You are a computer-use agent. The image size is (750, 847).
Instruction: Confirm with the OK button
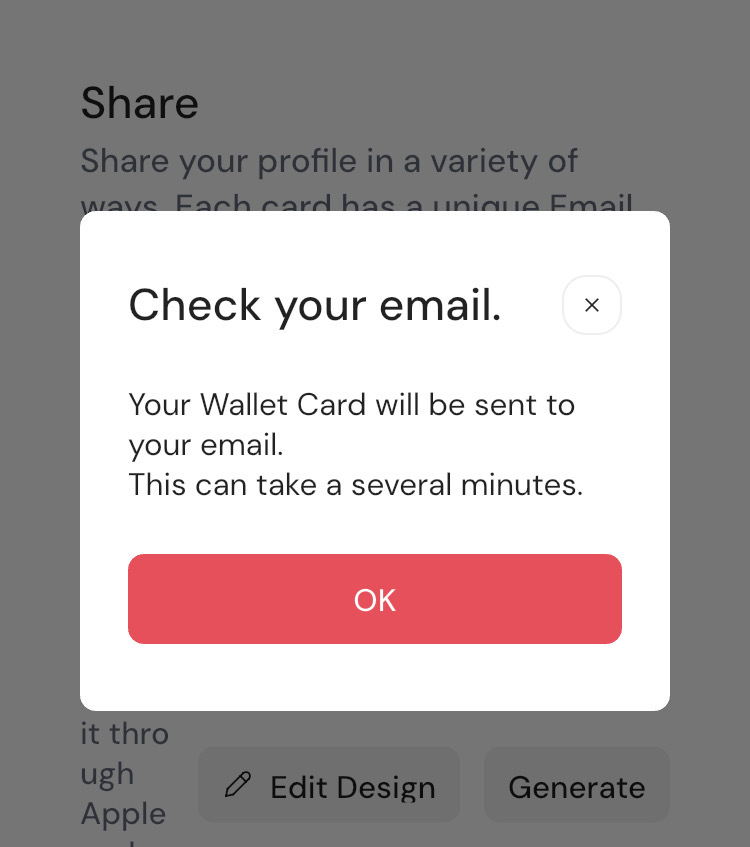(x=375, y=599)
